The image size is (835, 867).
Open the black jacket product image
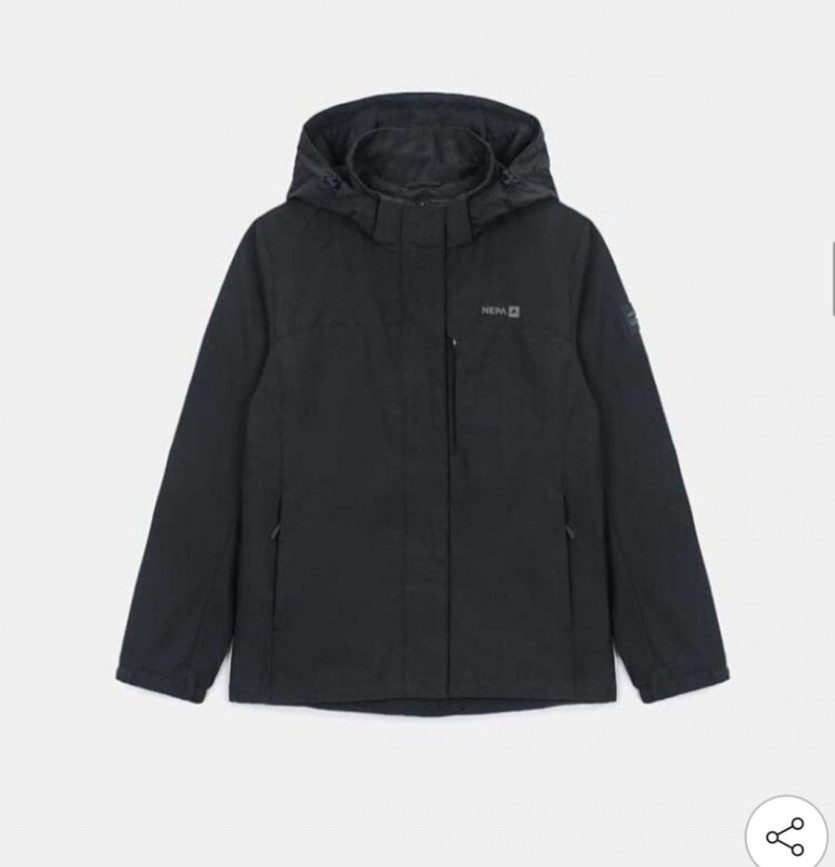click(420, 420)
